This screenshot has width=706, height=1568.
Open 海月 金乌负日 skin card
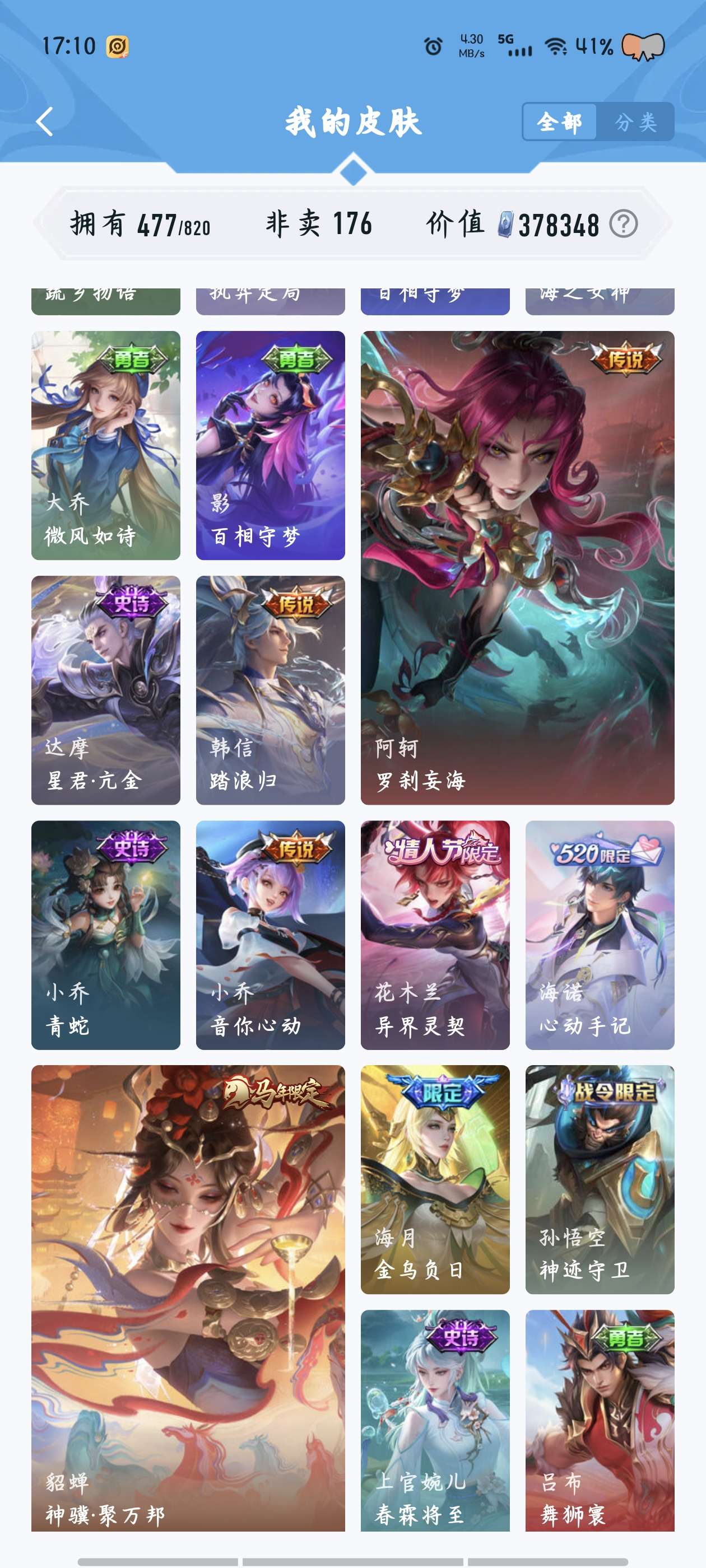[x=435, y=1179]
